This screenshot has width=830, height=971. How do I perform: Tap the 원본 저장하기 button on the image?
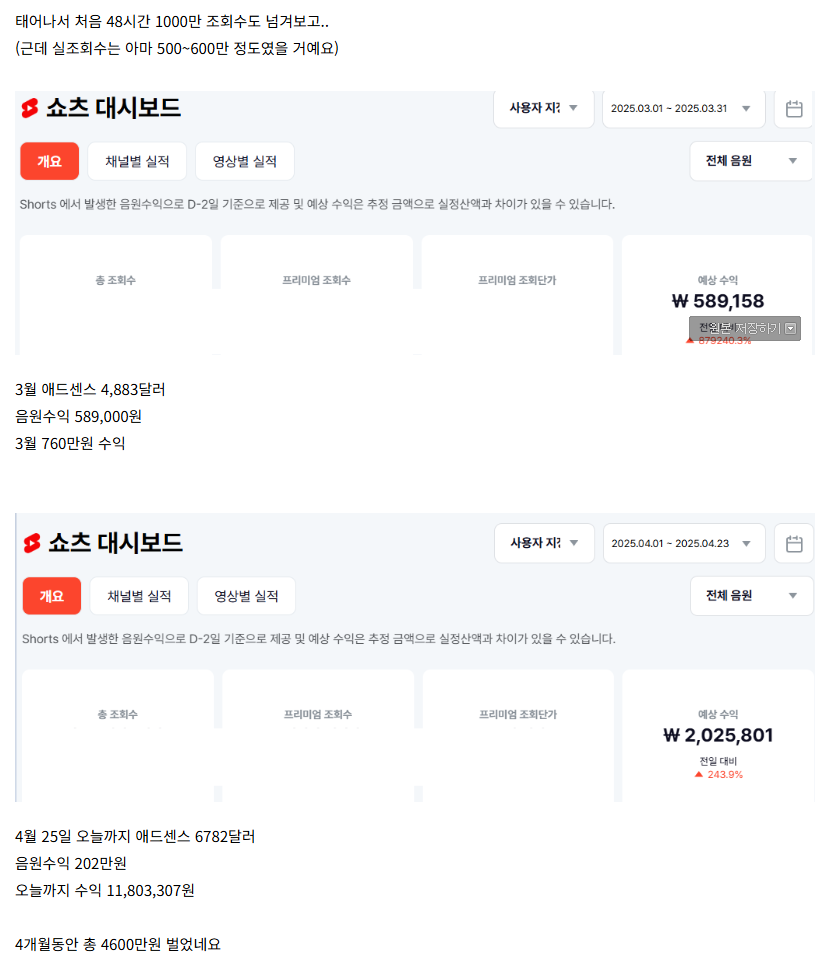(x=736, y=328)
